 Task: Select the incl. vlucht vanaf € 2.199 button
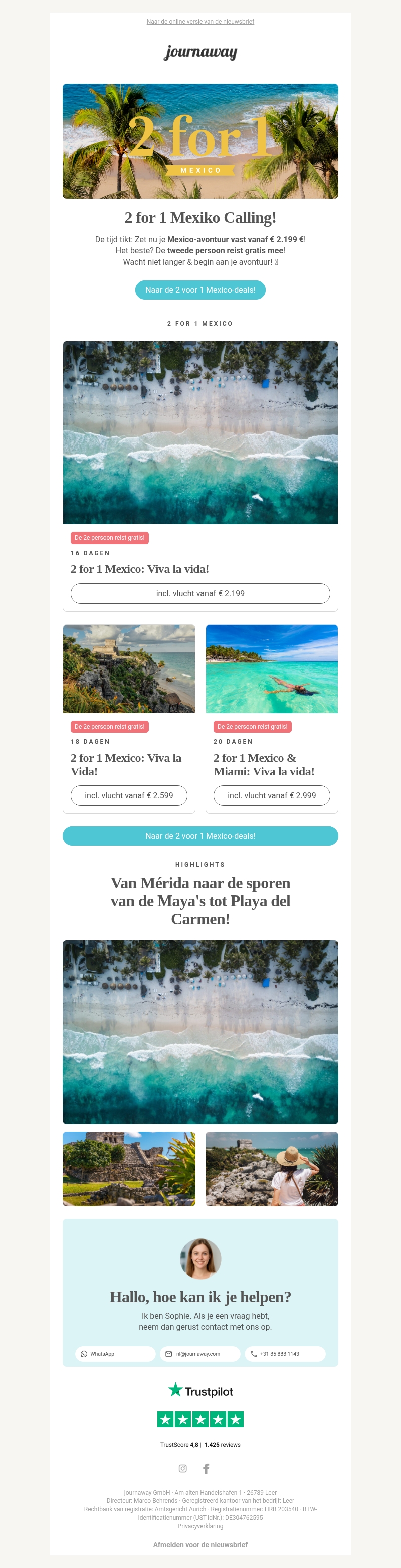200,593
